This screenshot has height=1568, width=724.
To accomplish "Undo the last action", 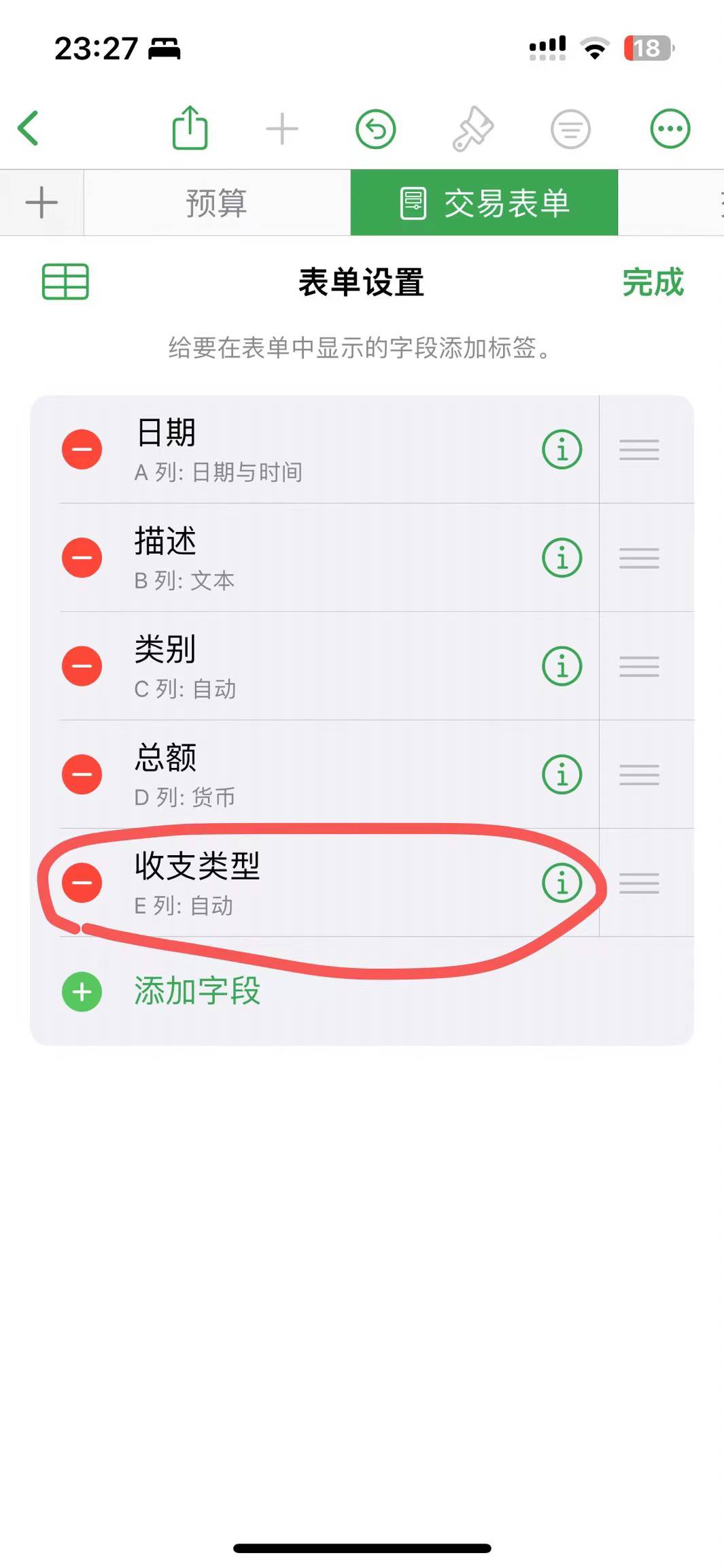I will point(375,129).
